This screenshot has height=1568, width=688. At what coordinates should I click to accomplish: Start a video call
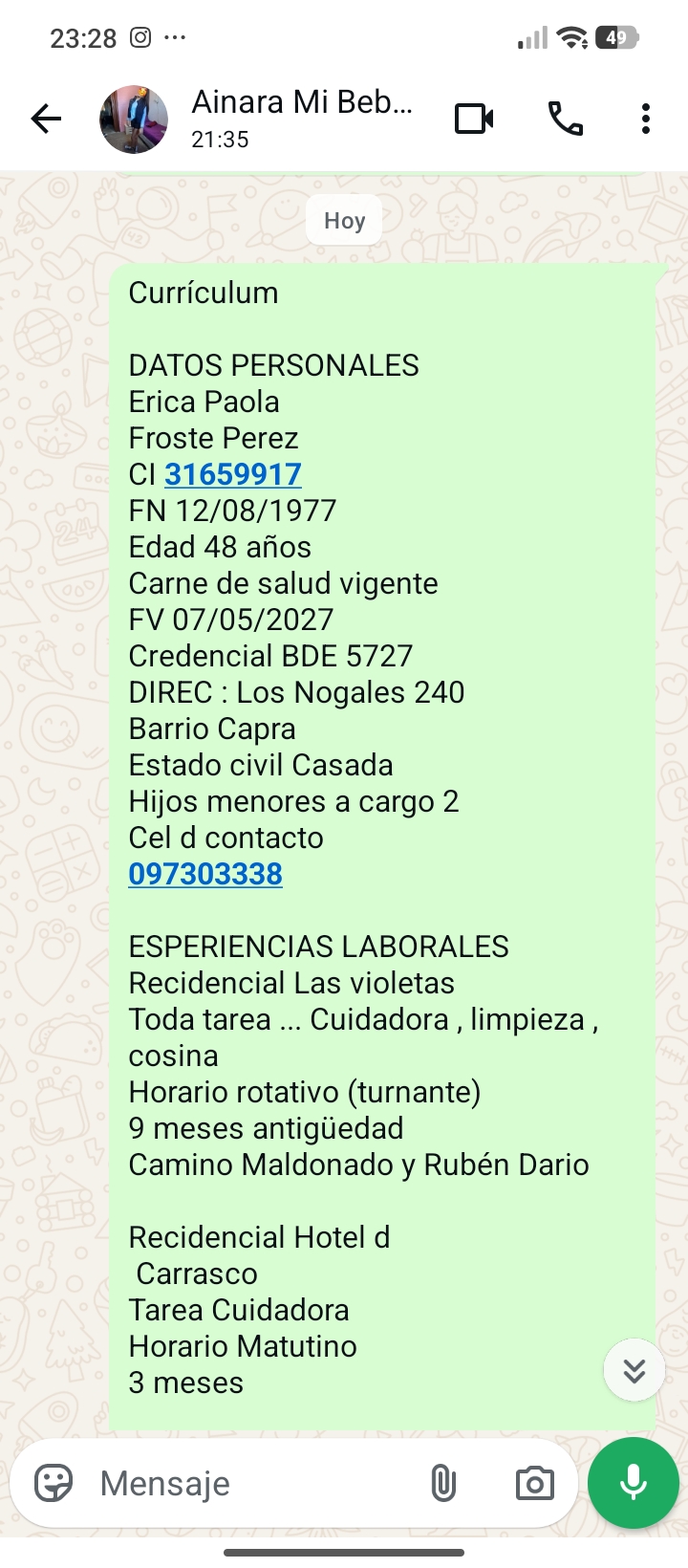point(474,120)
